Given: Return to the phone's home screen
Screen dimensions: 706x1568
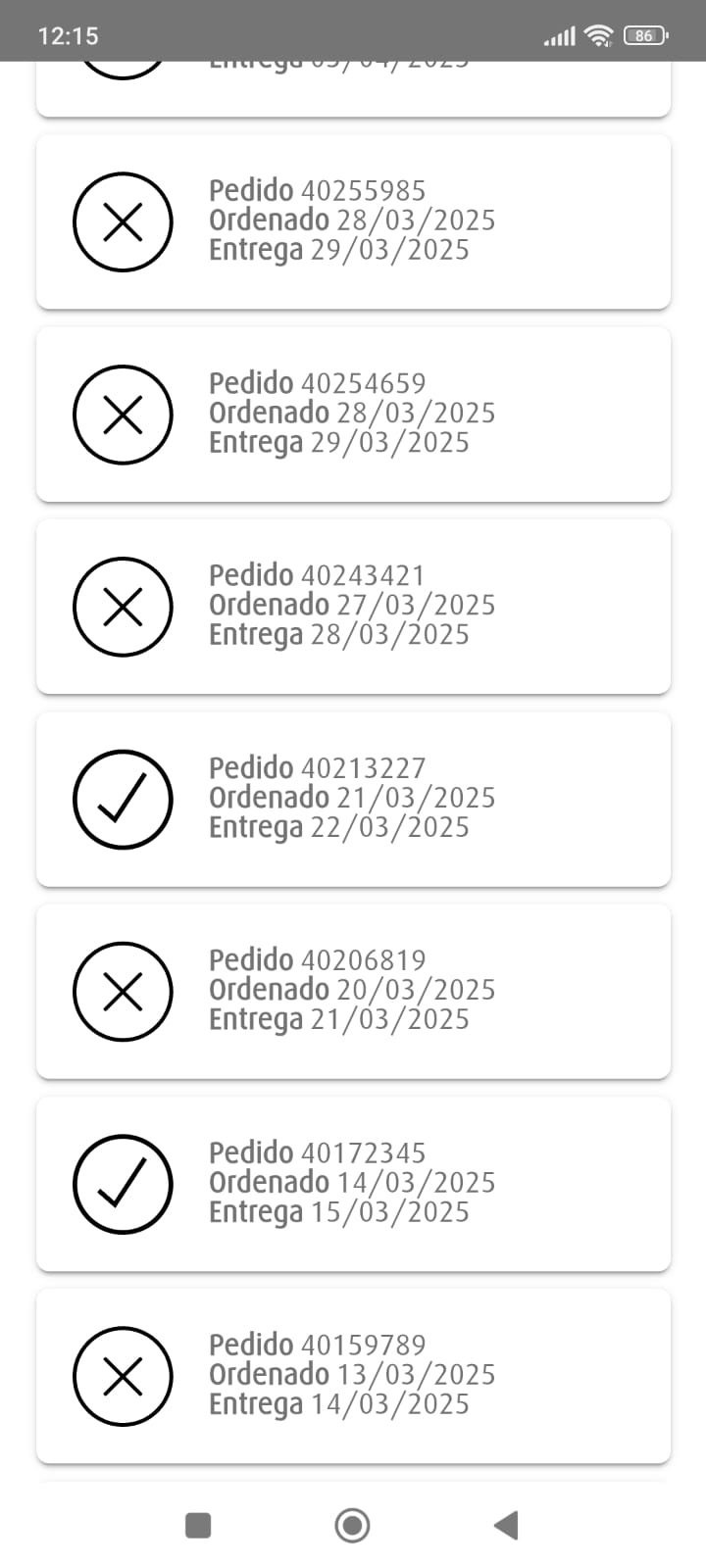Looking at the screenshot, I should pos(352,1525).
